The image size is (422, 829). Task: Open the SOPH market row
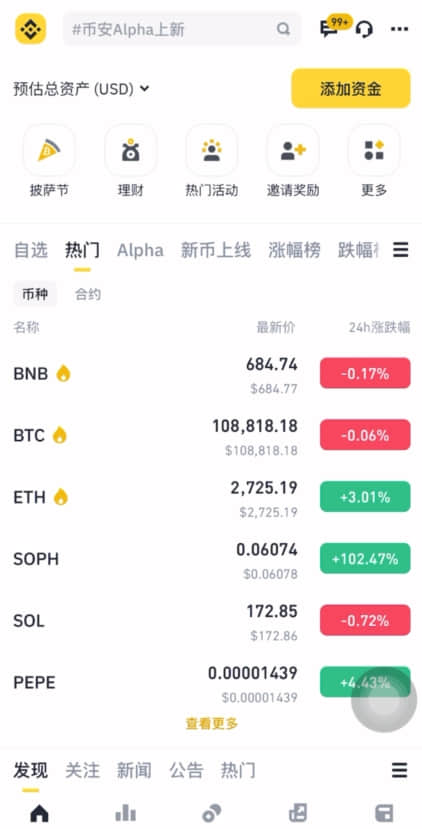[212, 559]
